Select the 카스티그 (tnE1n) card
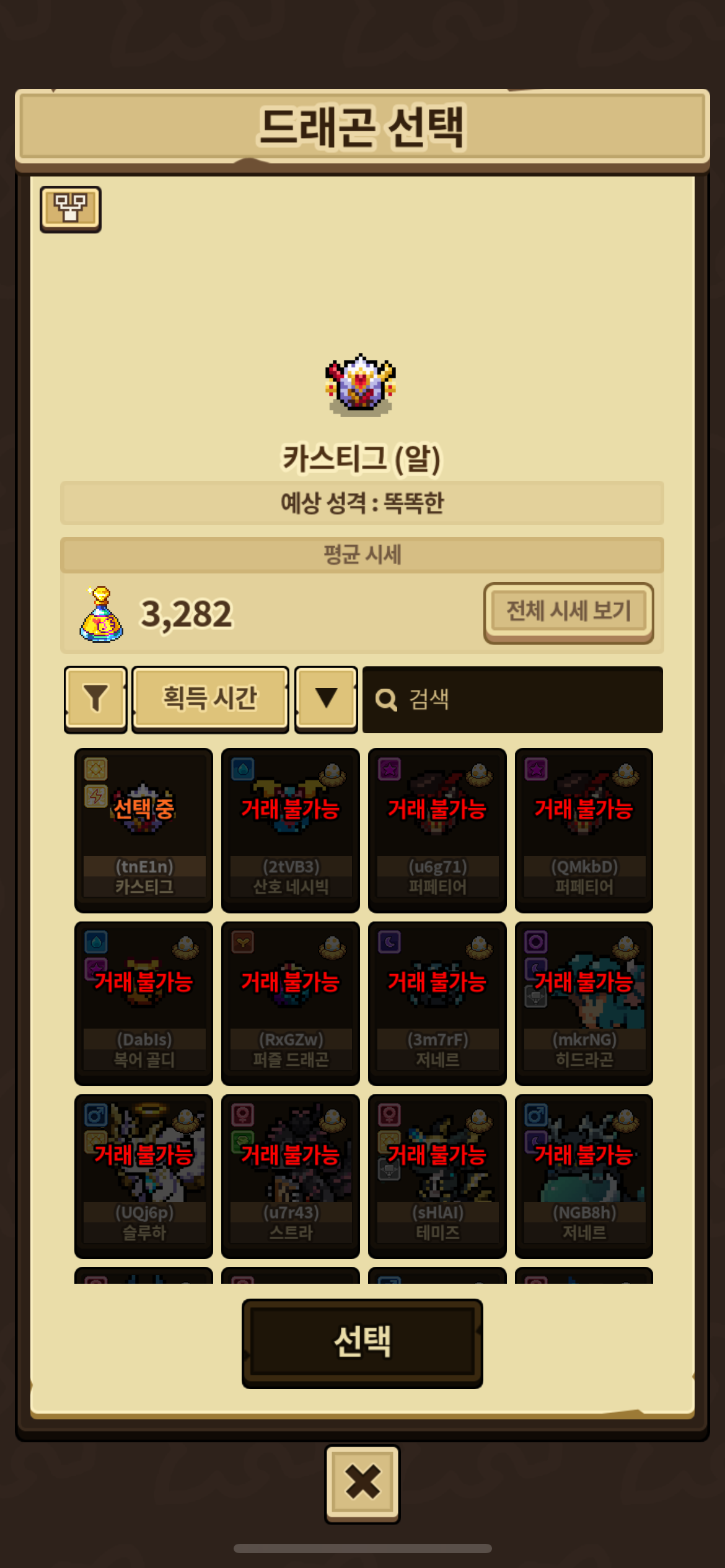This screenshot has height=1568, width=725. pos(144,830)
